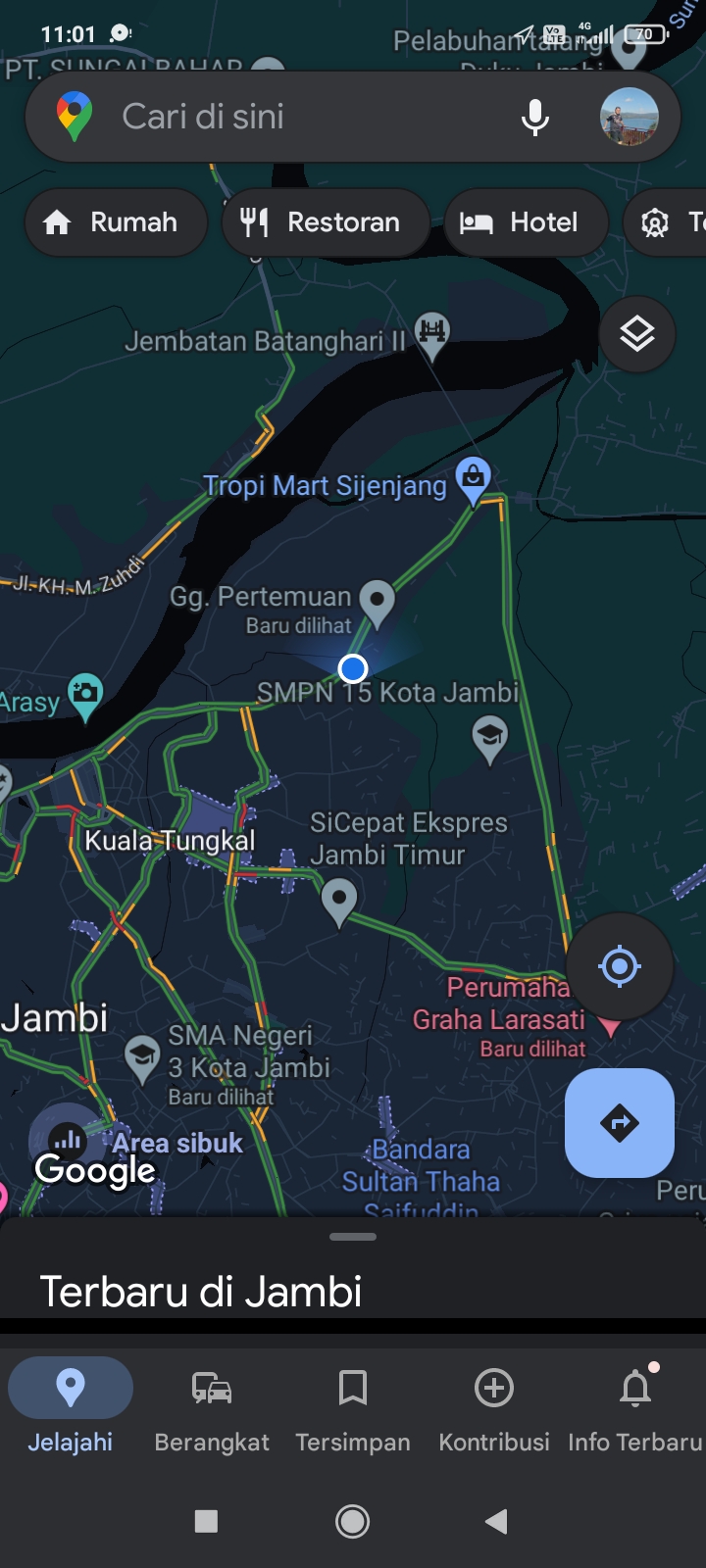Recenter map on my location

click(619, 966)
